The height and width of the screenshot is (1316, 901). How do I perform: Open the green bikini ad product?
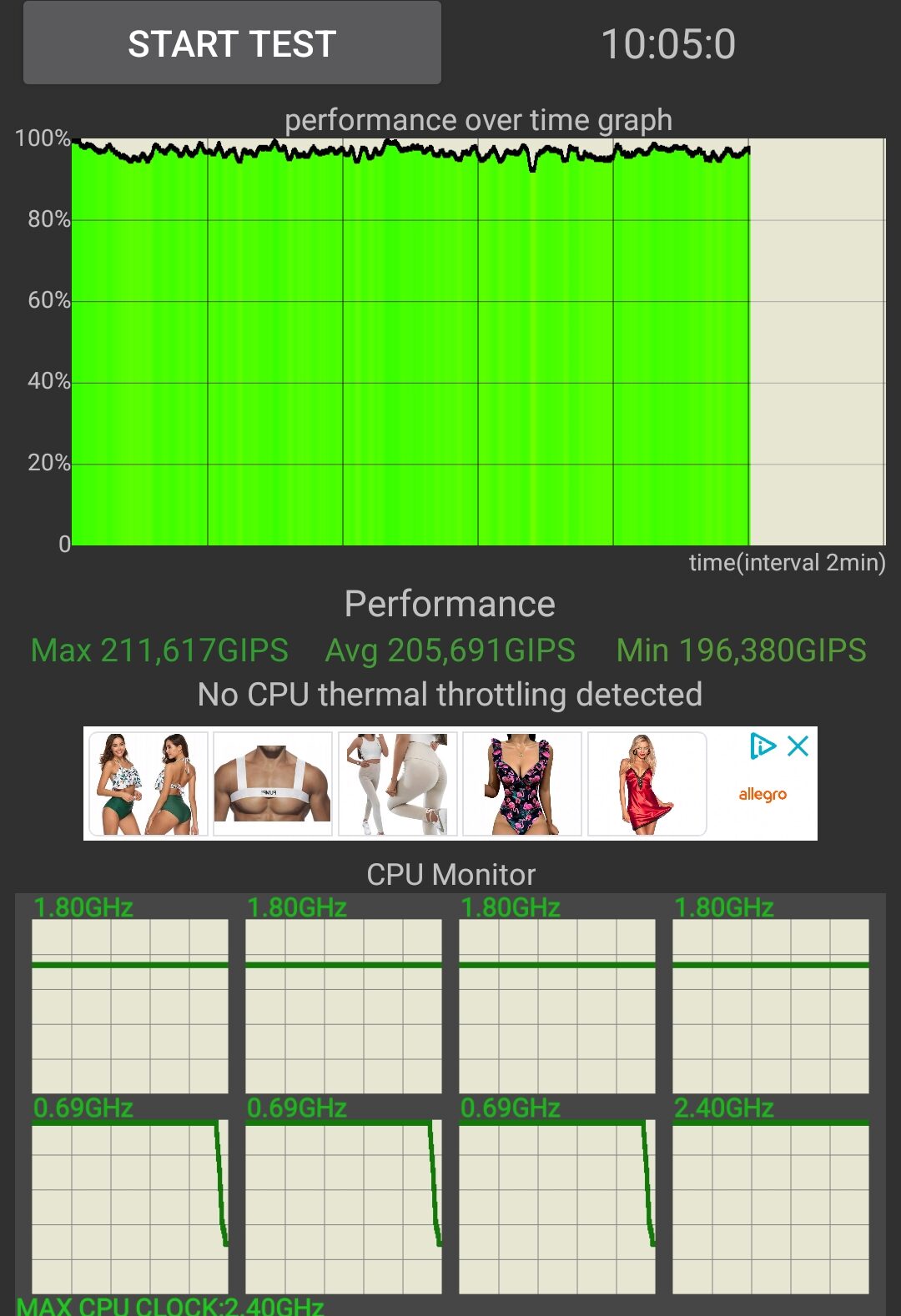[x=148, y=784]
